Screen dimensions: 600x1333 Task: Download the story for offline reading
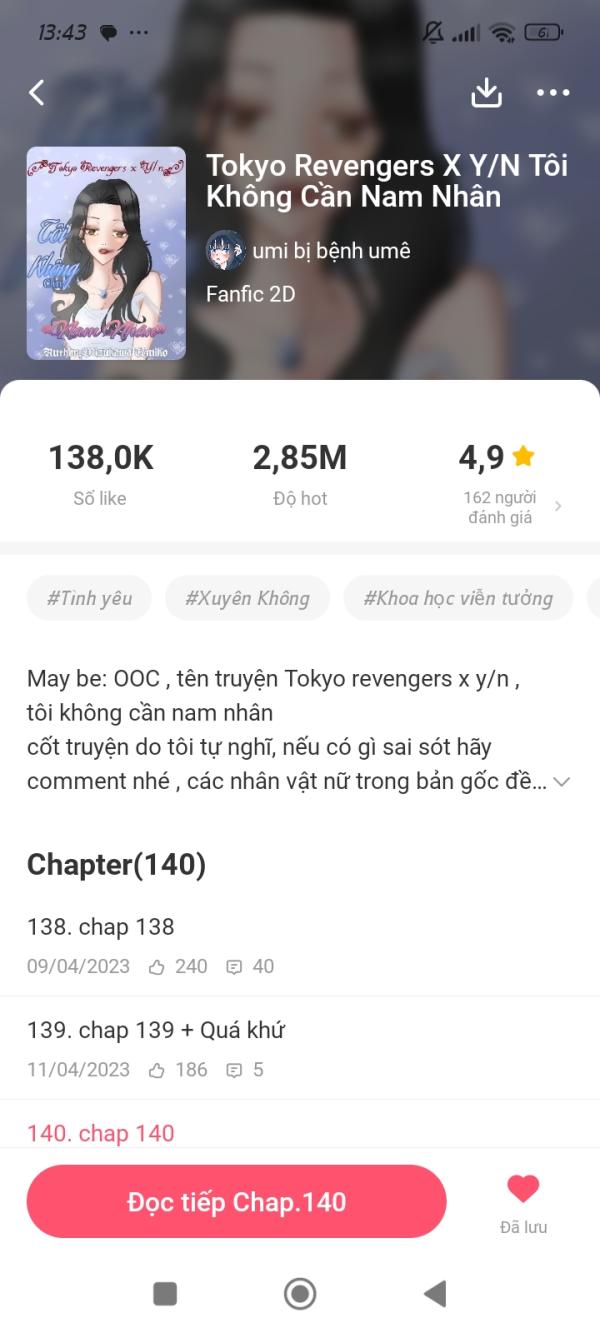pos(486,93)
